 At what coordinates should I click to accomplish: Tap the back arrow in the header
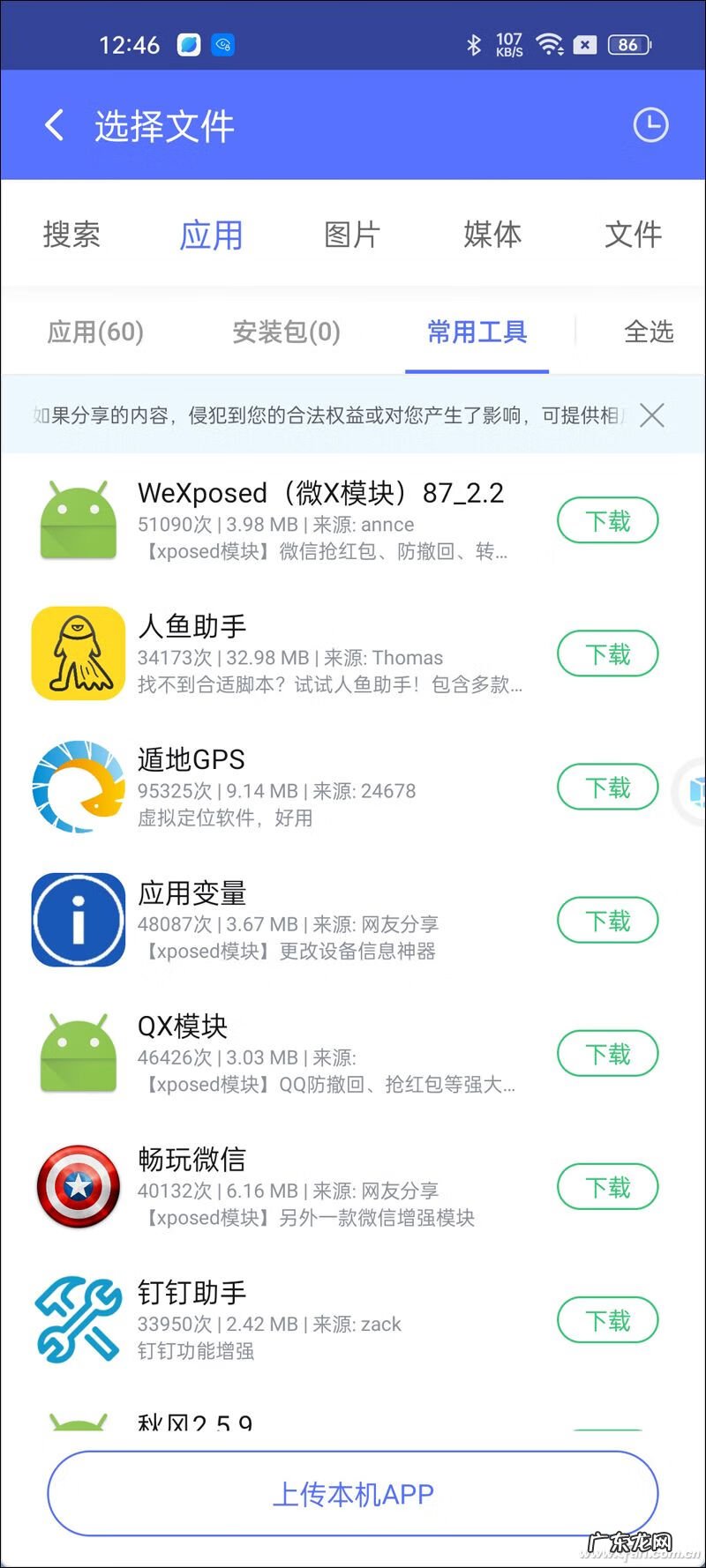coord(54,125)
